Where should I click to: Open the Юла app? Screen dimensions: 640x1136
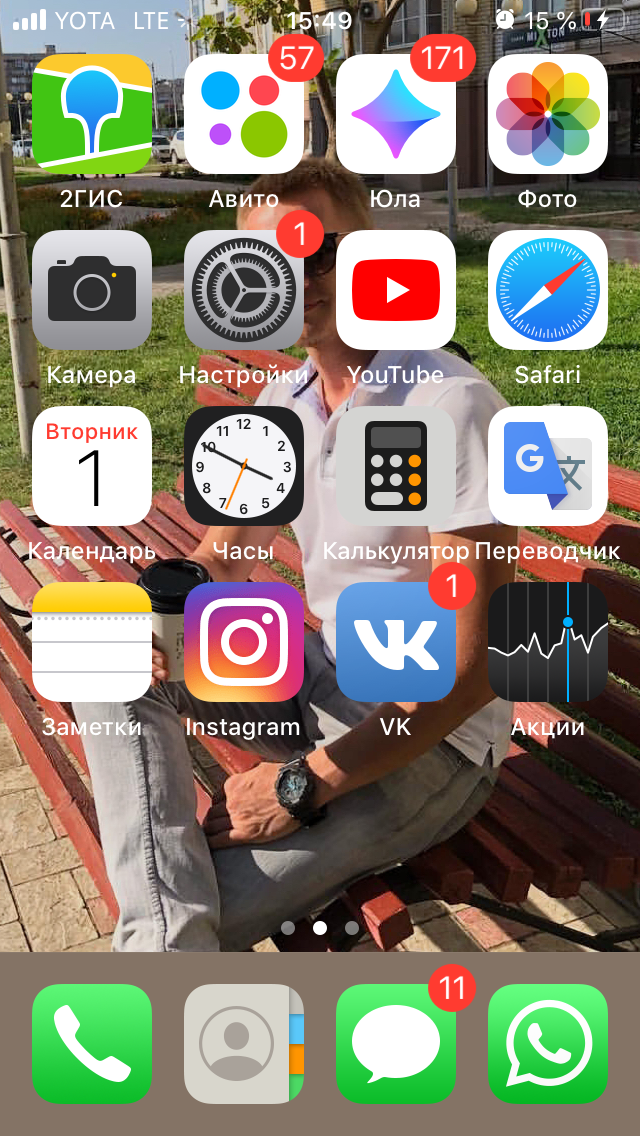coord(396,114)
